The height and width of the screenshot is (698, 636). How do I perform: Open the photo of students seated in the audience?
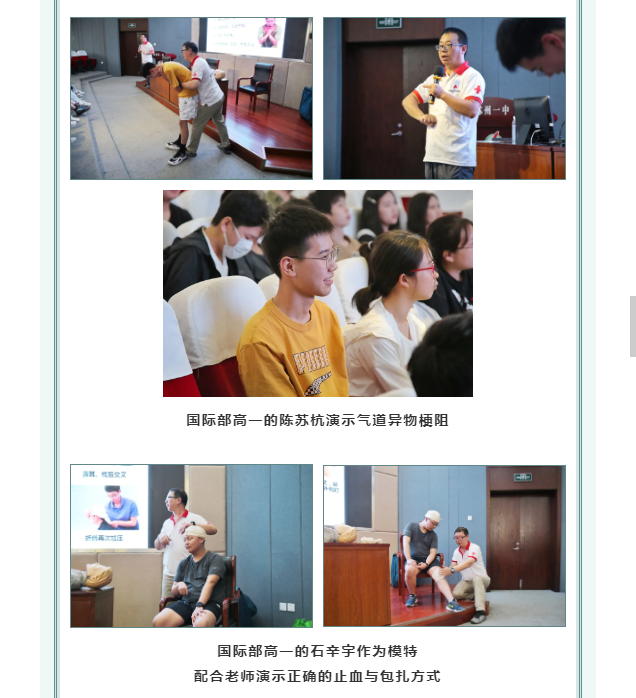[x=317, y=293]
